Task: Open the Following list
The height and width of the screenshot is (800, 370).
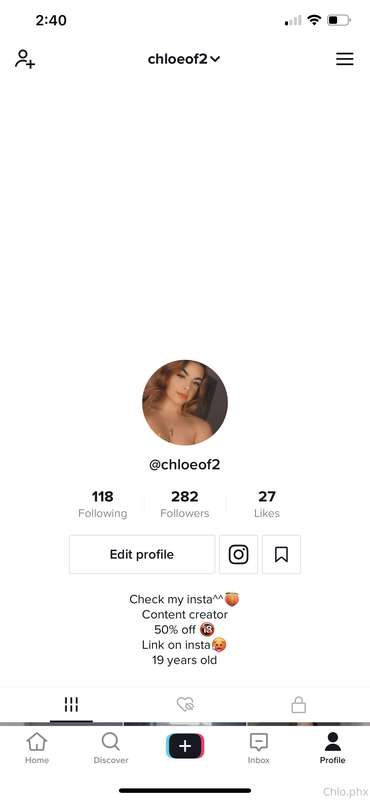Action: pos(103,504)
